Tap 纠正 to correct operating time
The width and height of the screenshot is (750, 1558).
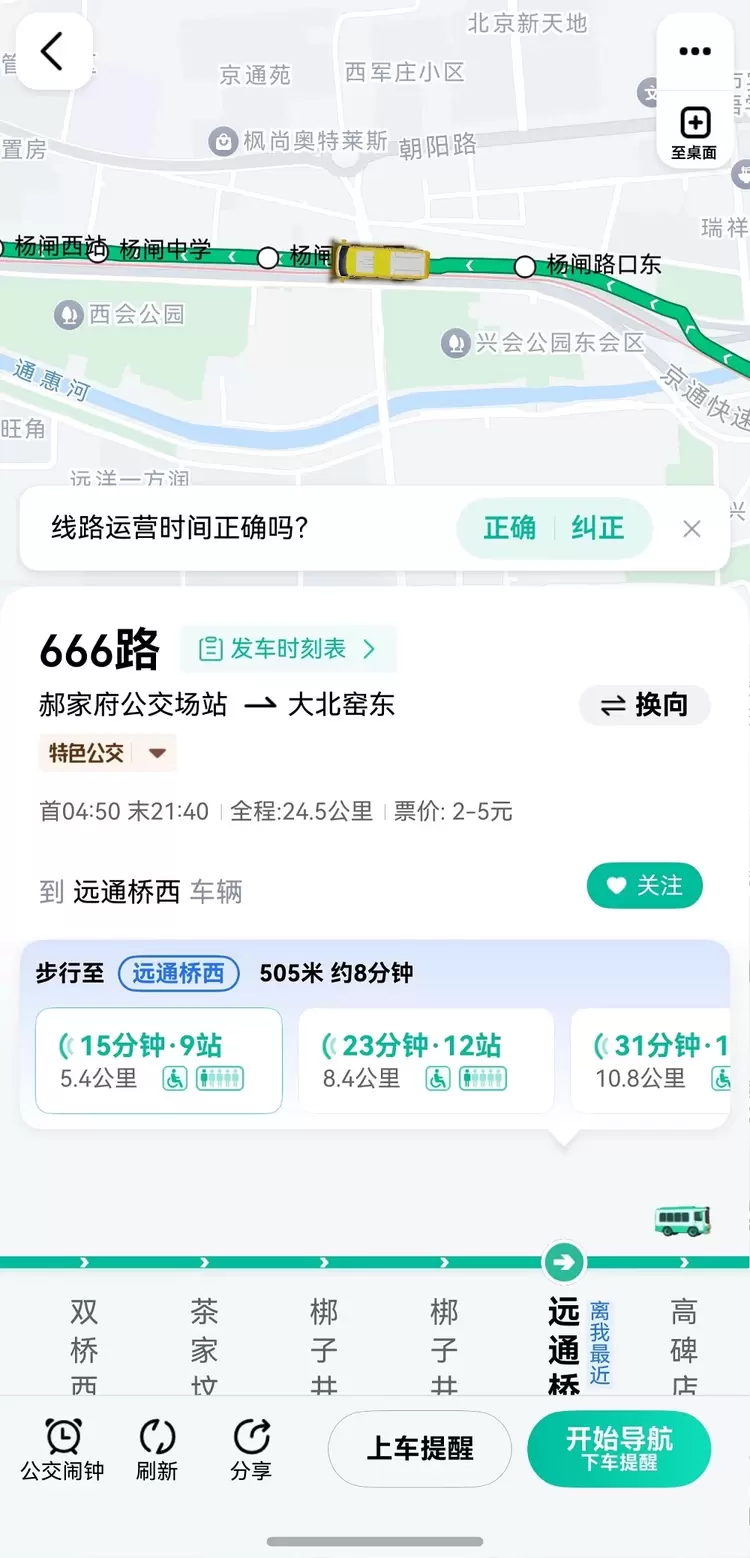[x=598, y=528]
